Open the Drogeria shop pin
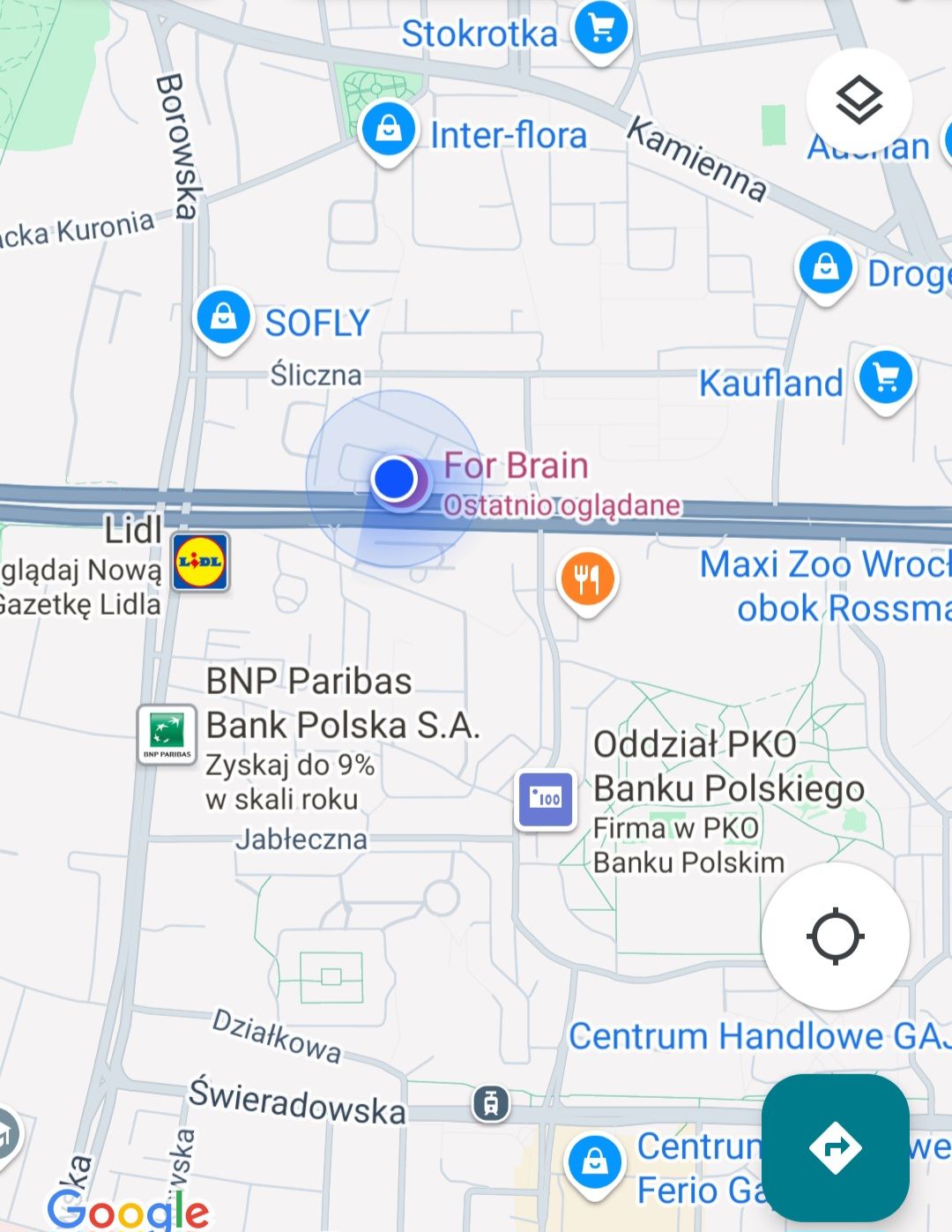This screenshot has height=1232, width=952. pyautogui.click(x=825, y=267)
